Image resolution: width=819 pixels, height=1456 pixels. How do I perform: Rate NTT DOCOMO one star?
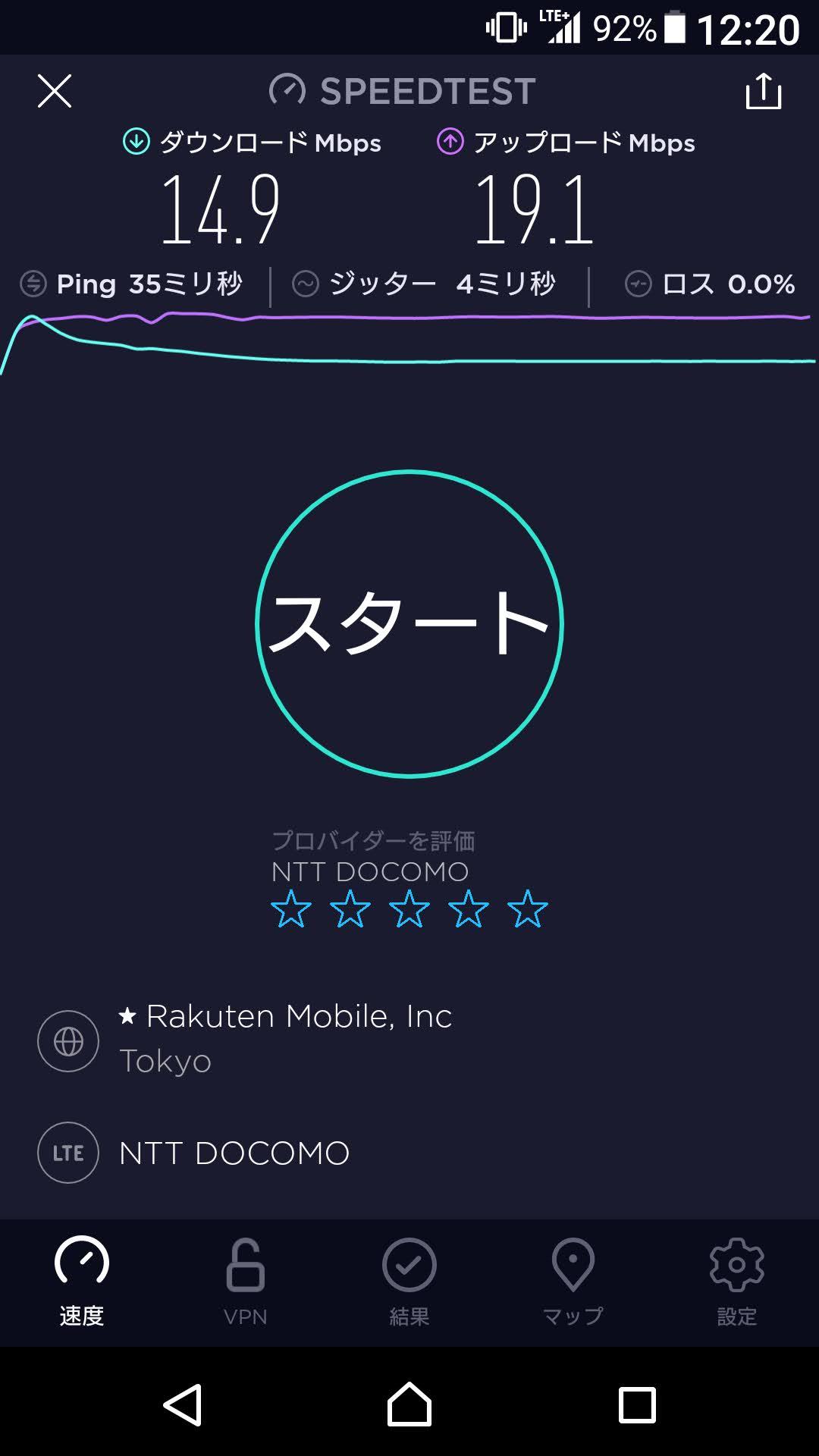(291, 909)
